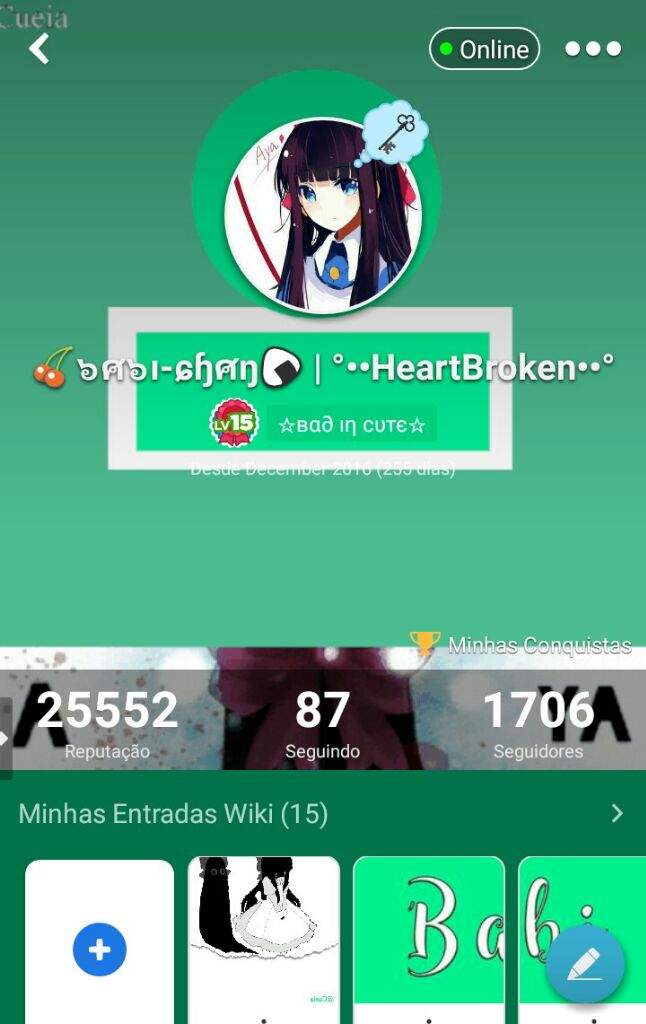Expand Minhas Entradas Wiki section

(617, 814)
